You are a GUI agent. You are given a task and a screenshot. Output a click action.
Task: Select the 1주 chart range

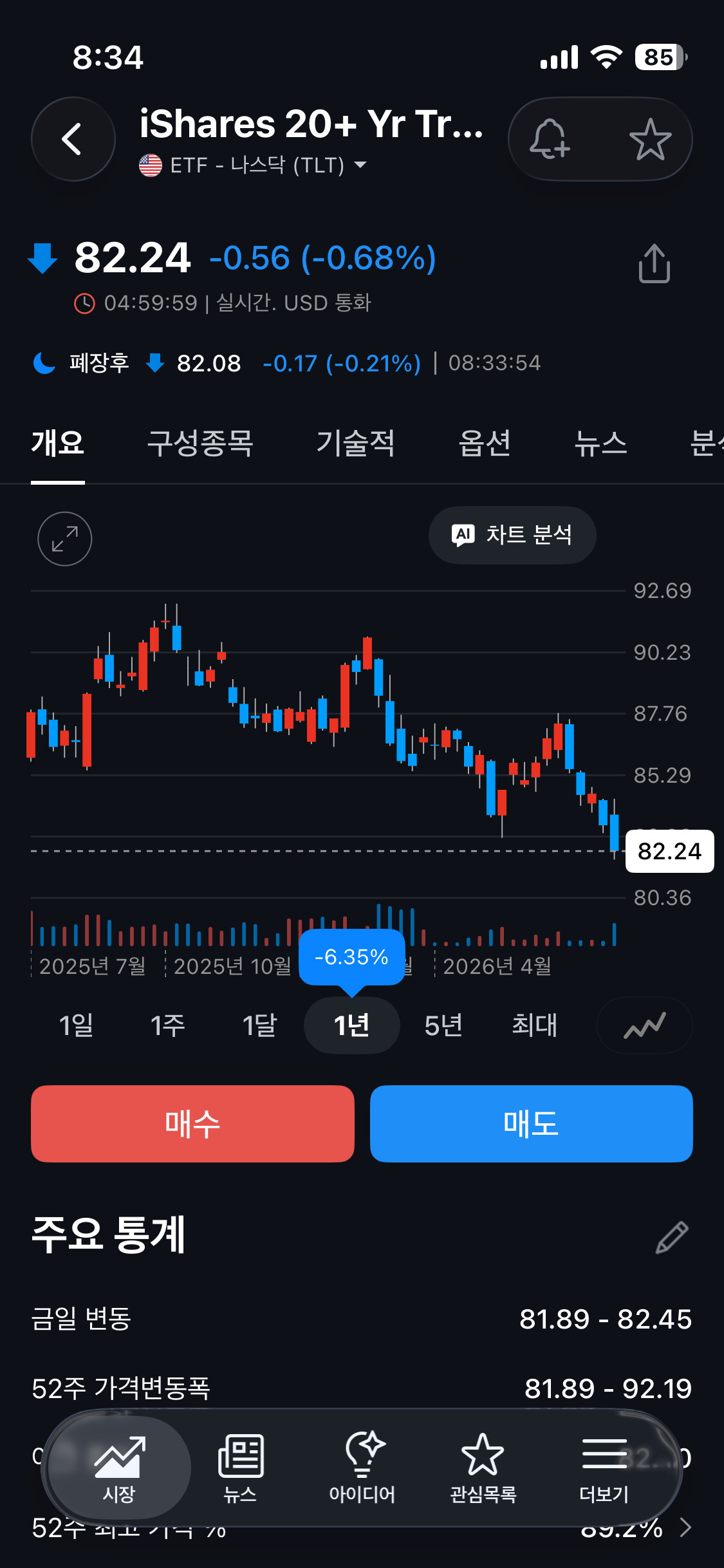point(168,1025)
